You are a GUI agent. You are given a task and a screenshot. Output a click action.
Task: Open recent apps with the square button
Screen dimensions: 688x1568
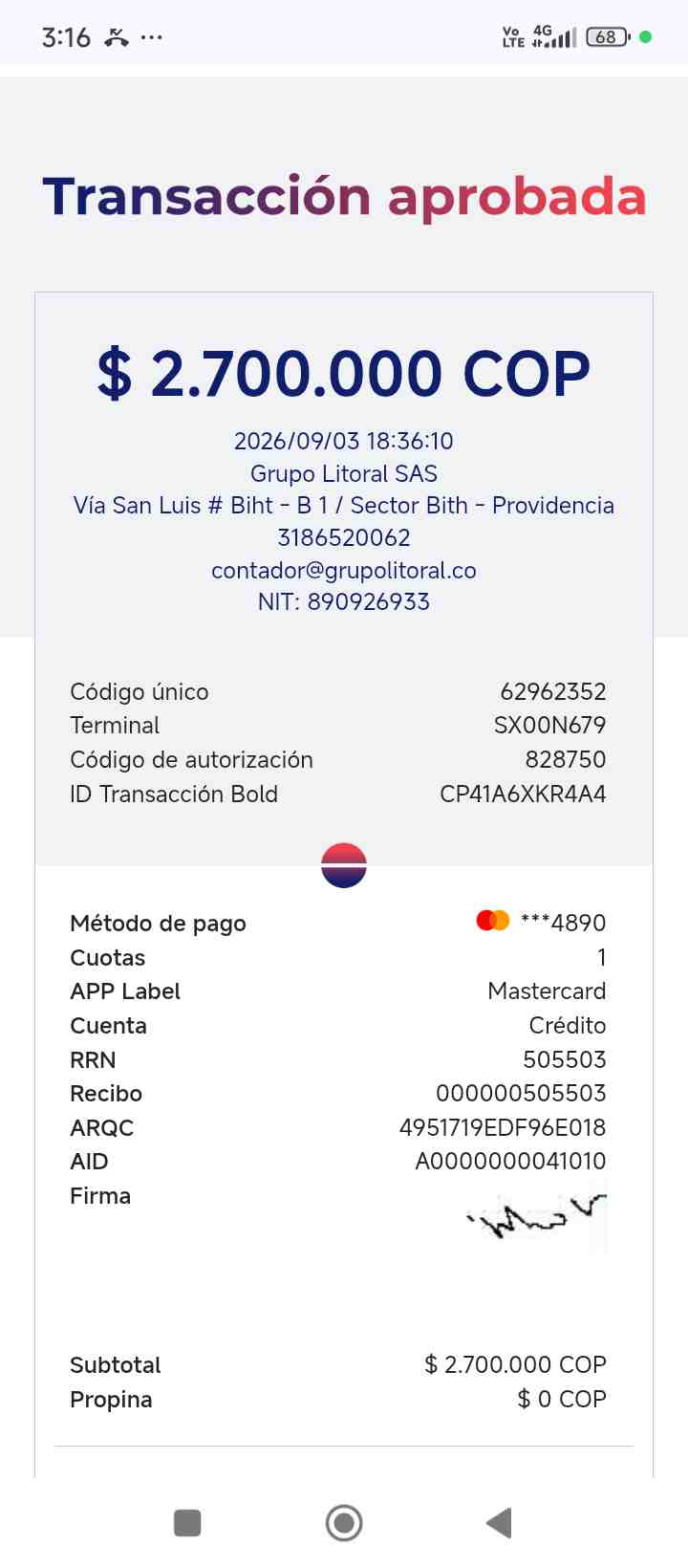[x=187, y=1523]
